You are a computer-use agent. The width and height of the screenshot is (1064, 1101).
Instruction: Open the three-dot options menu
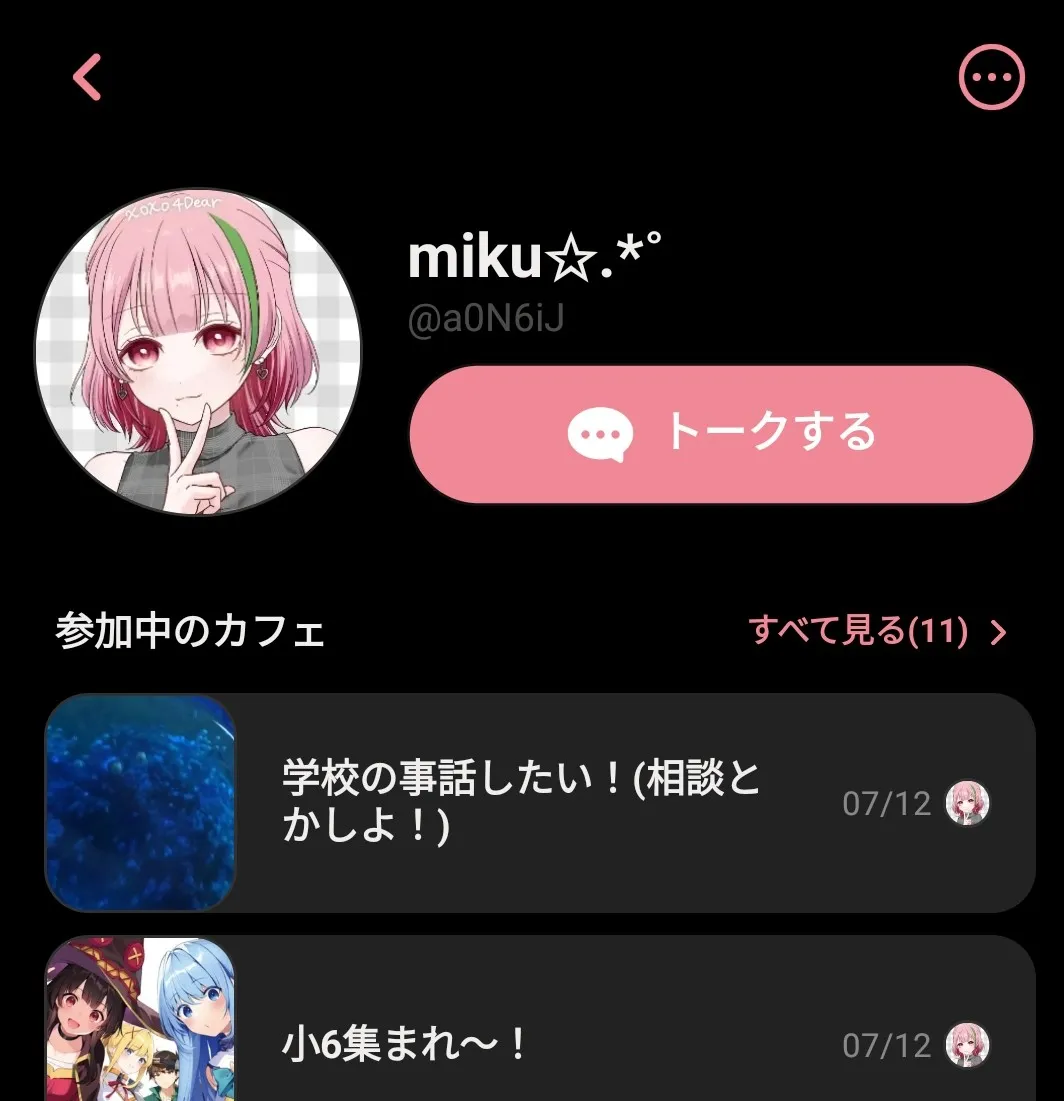tap(991, 77)
